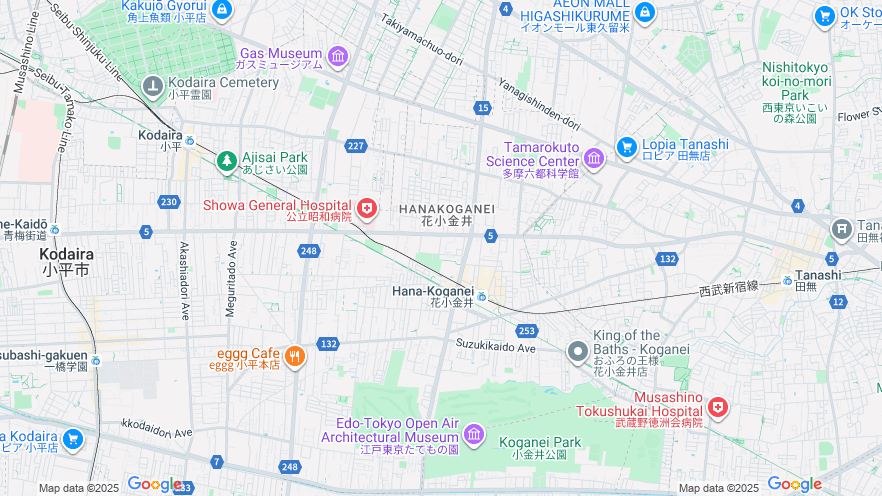Select the Kodaira station icon
The image size is (882, 496).
coord(189,140)
